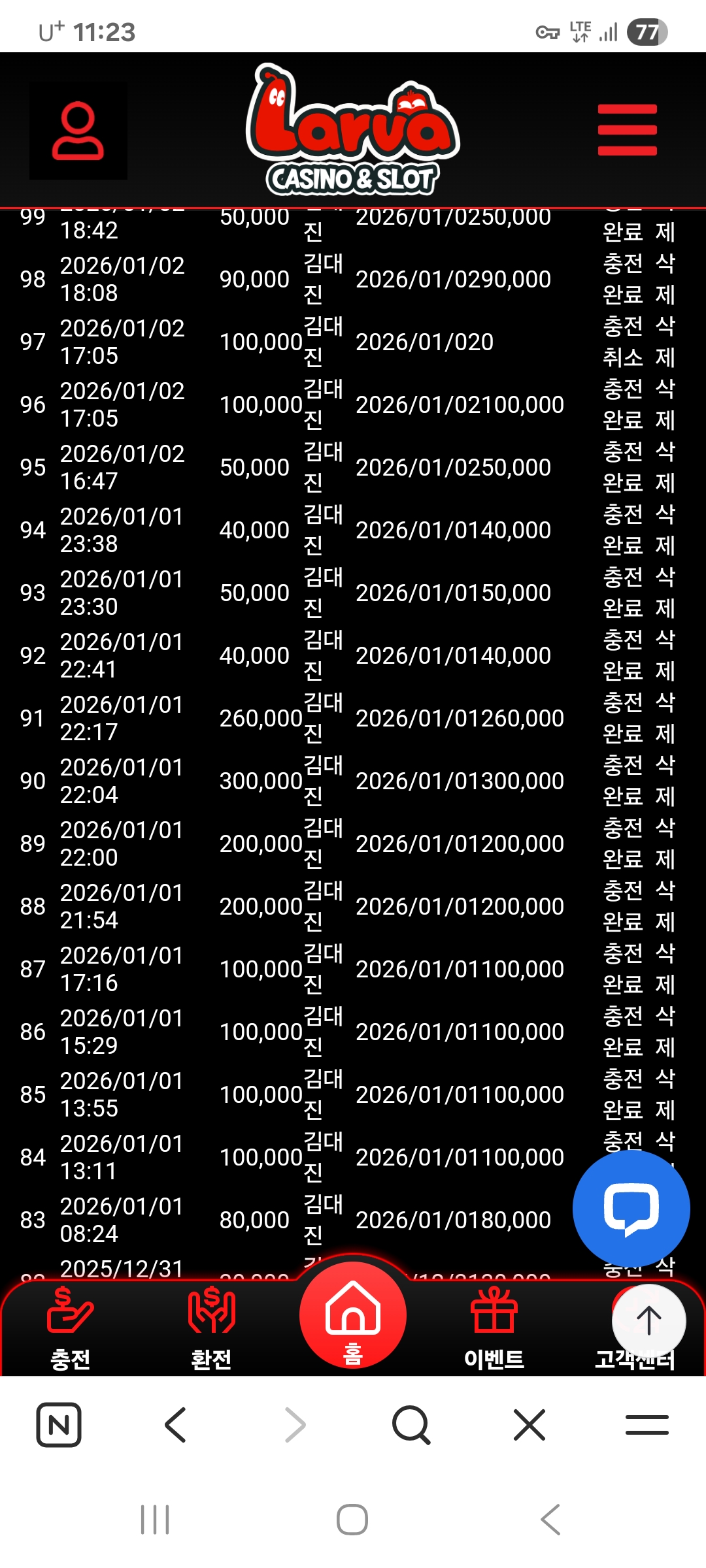The width and height of the screenshot is (706, 1568).
Task: Go back in the browser toolbar
Action: click(x=176, y=1425)
